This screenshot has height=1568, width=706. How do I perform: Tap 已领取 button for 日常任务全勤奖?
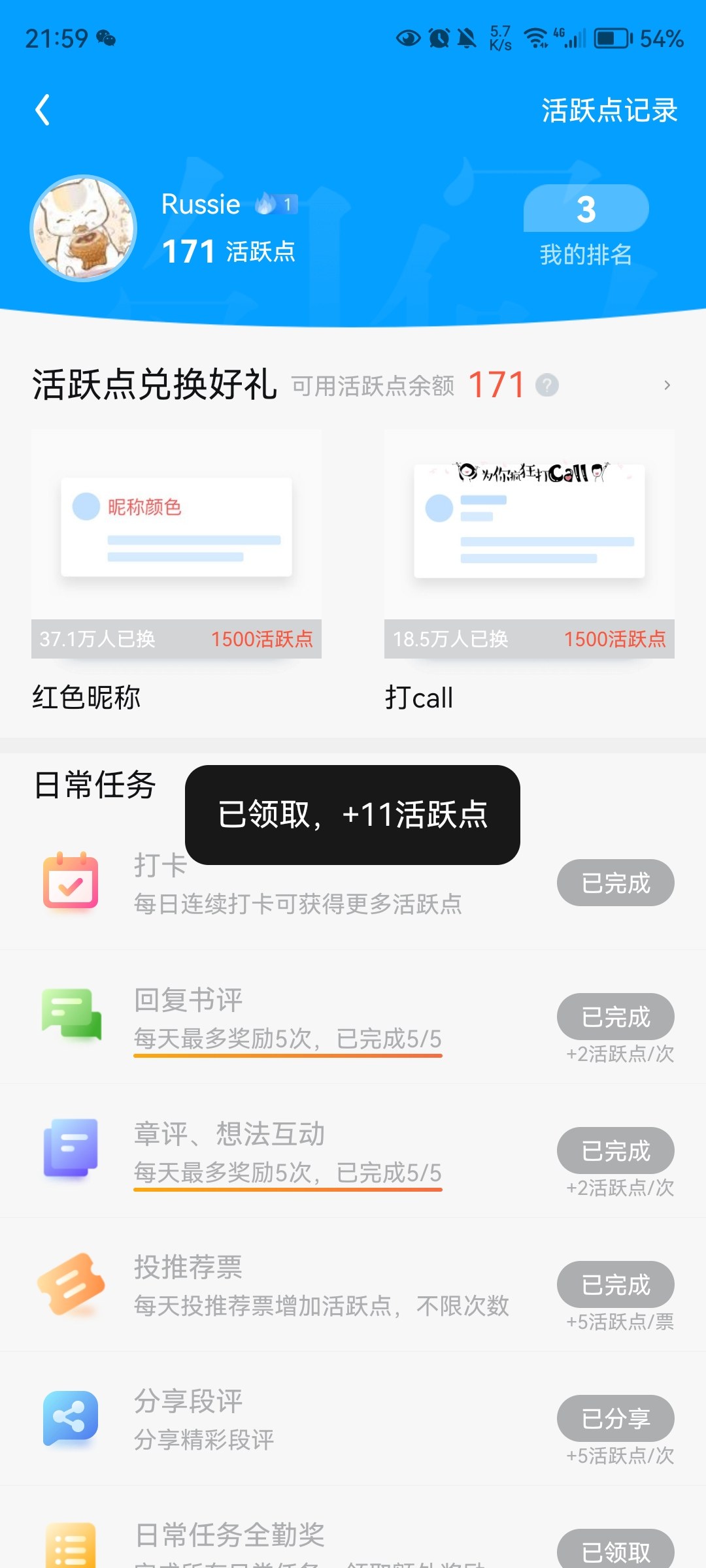615,1551
